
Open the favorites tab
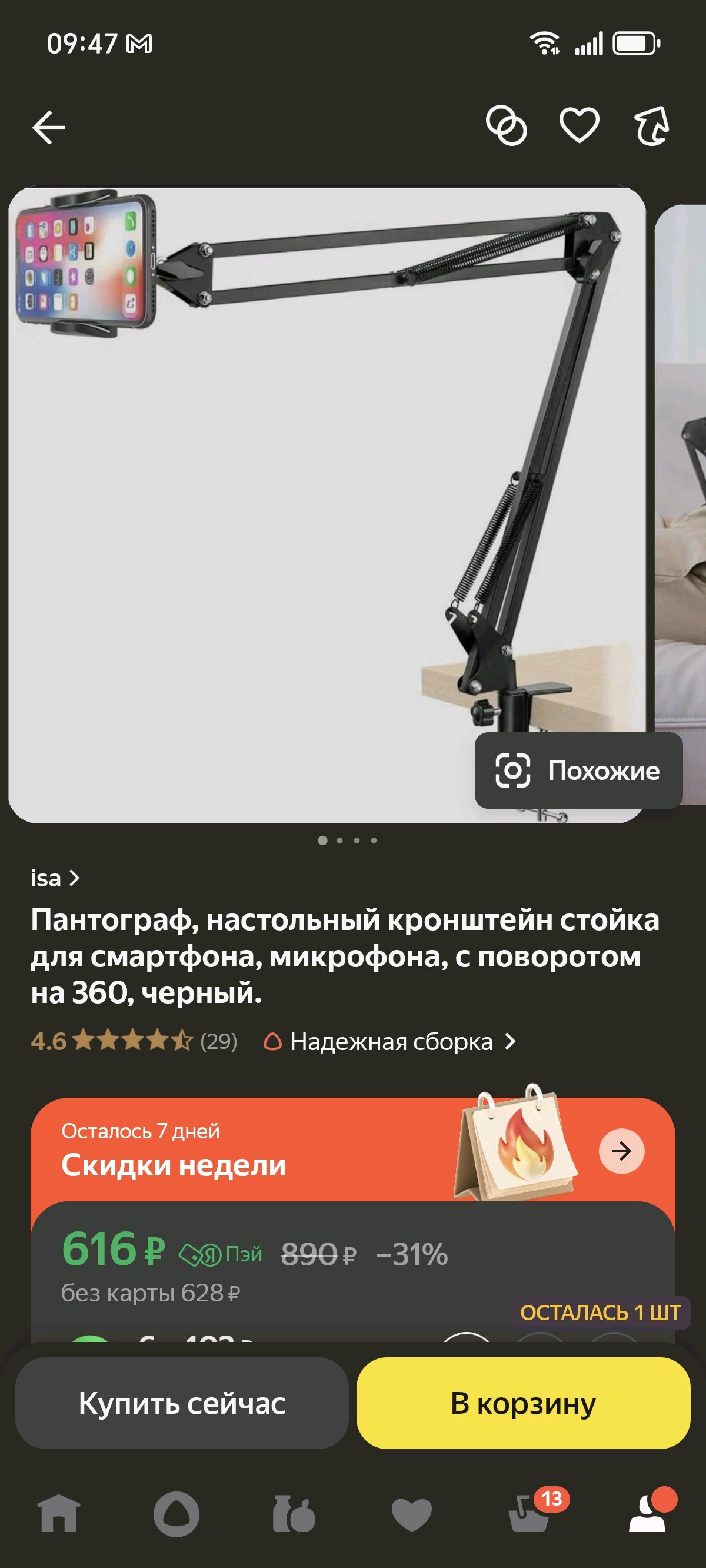[x=411, y=1514]
